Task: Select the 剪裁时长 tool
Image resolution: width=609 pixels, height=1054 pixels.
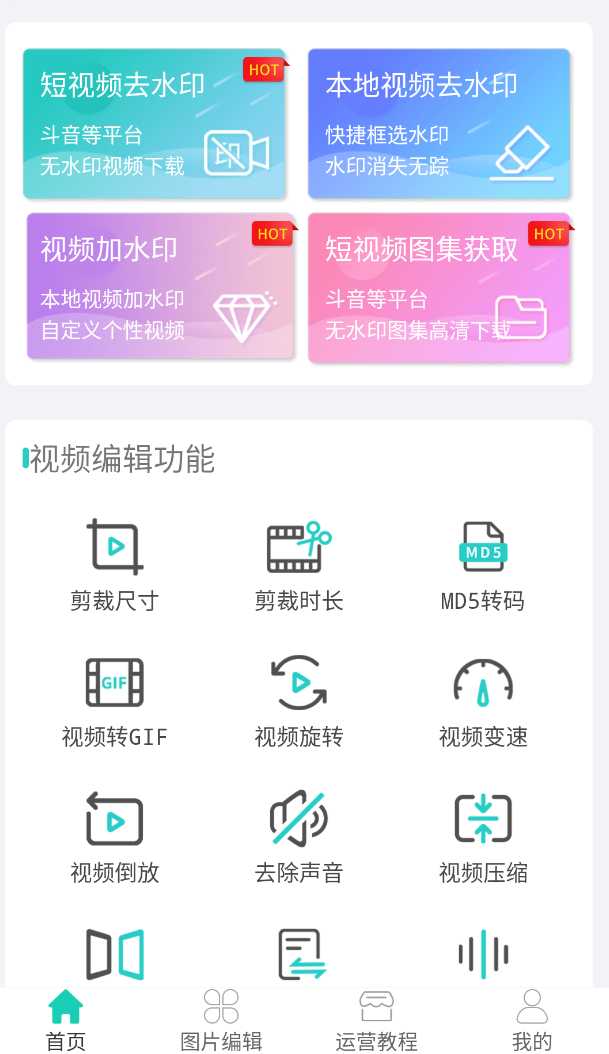Action: click(x=299, y=565)
